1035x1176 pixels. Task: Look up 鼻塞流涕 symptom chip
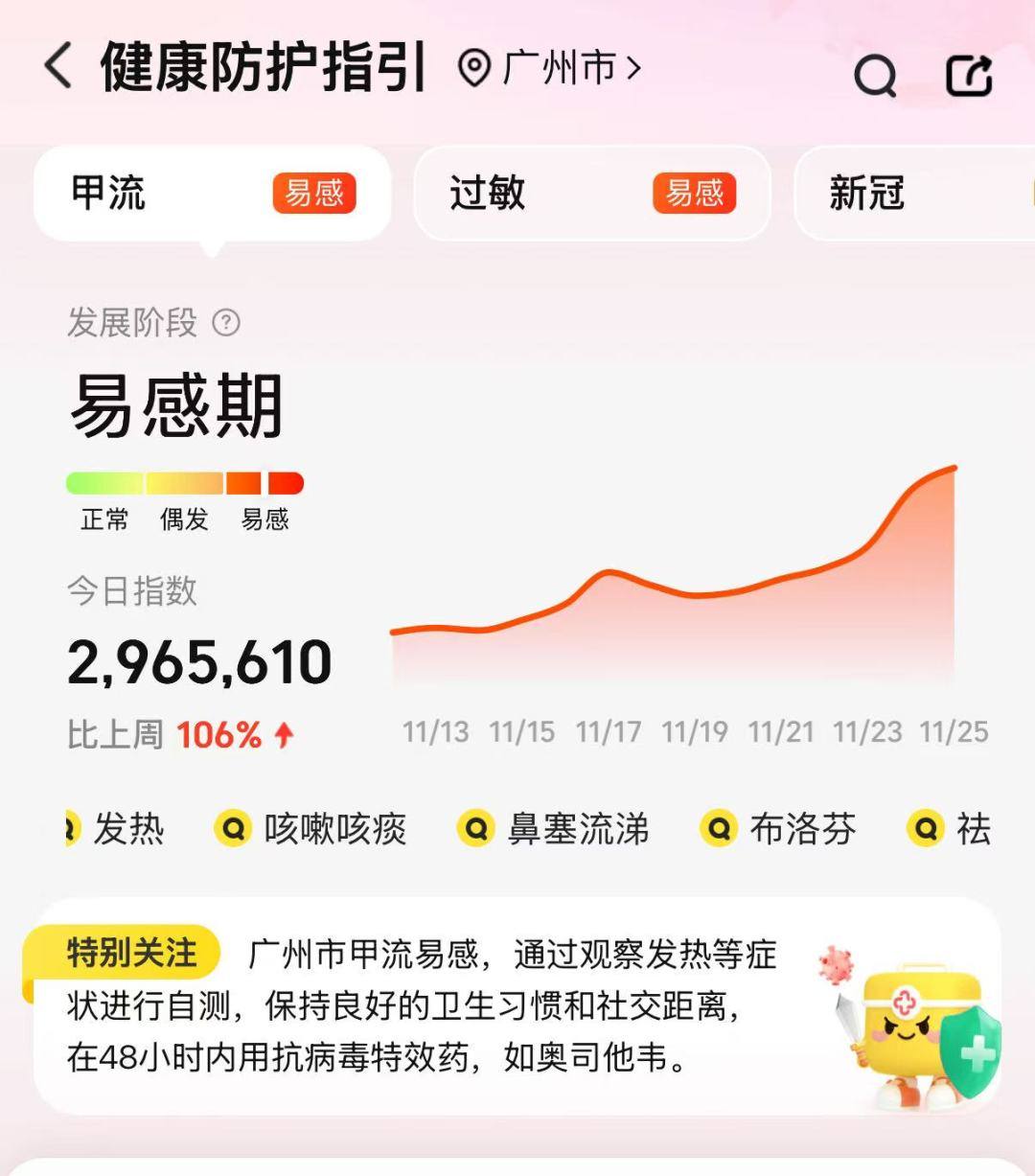554,828
